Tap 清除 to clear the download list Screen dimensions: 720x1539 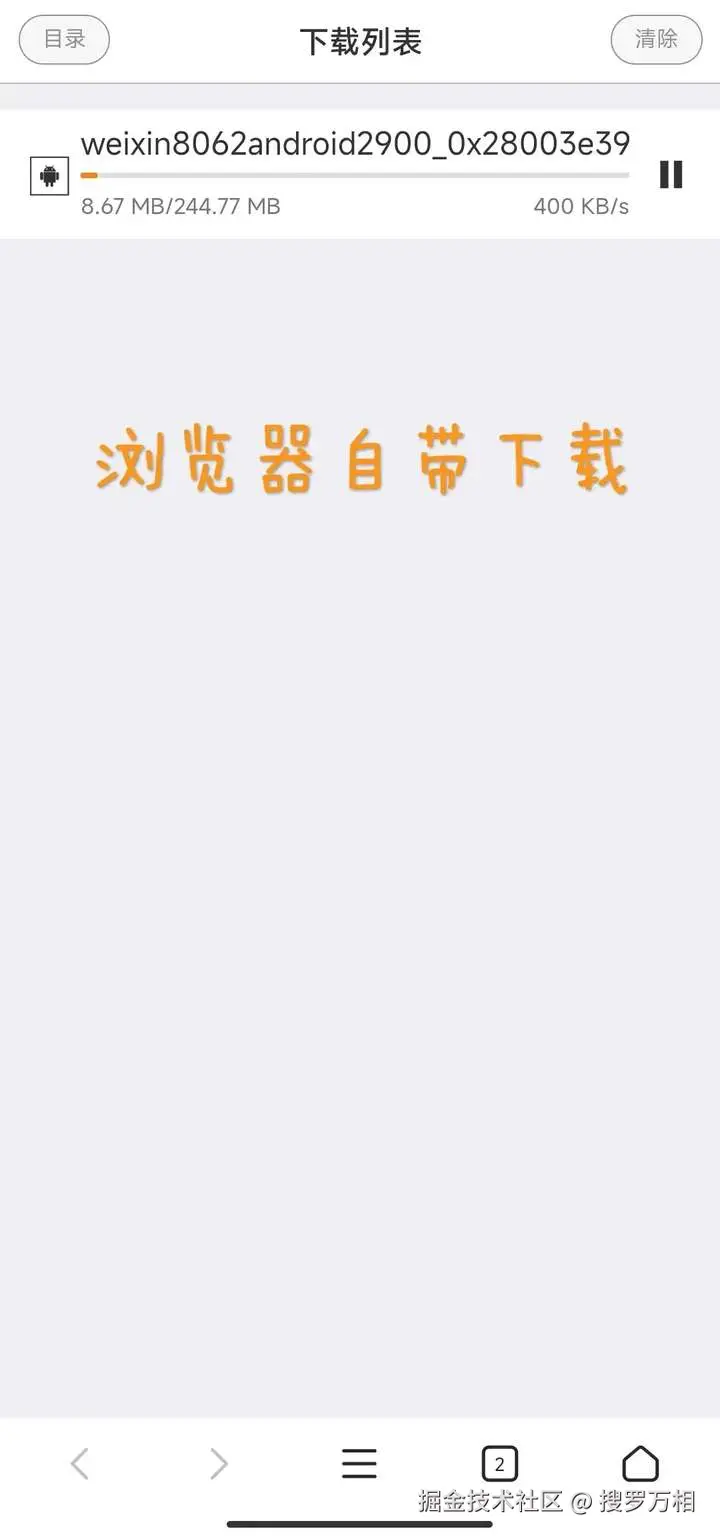[656, 40]
